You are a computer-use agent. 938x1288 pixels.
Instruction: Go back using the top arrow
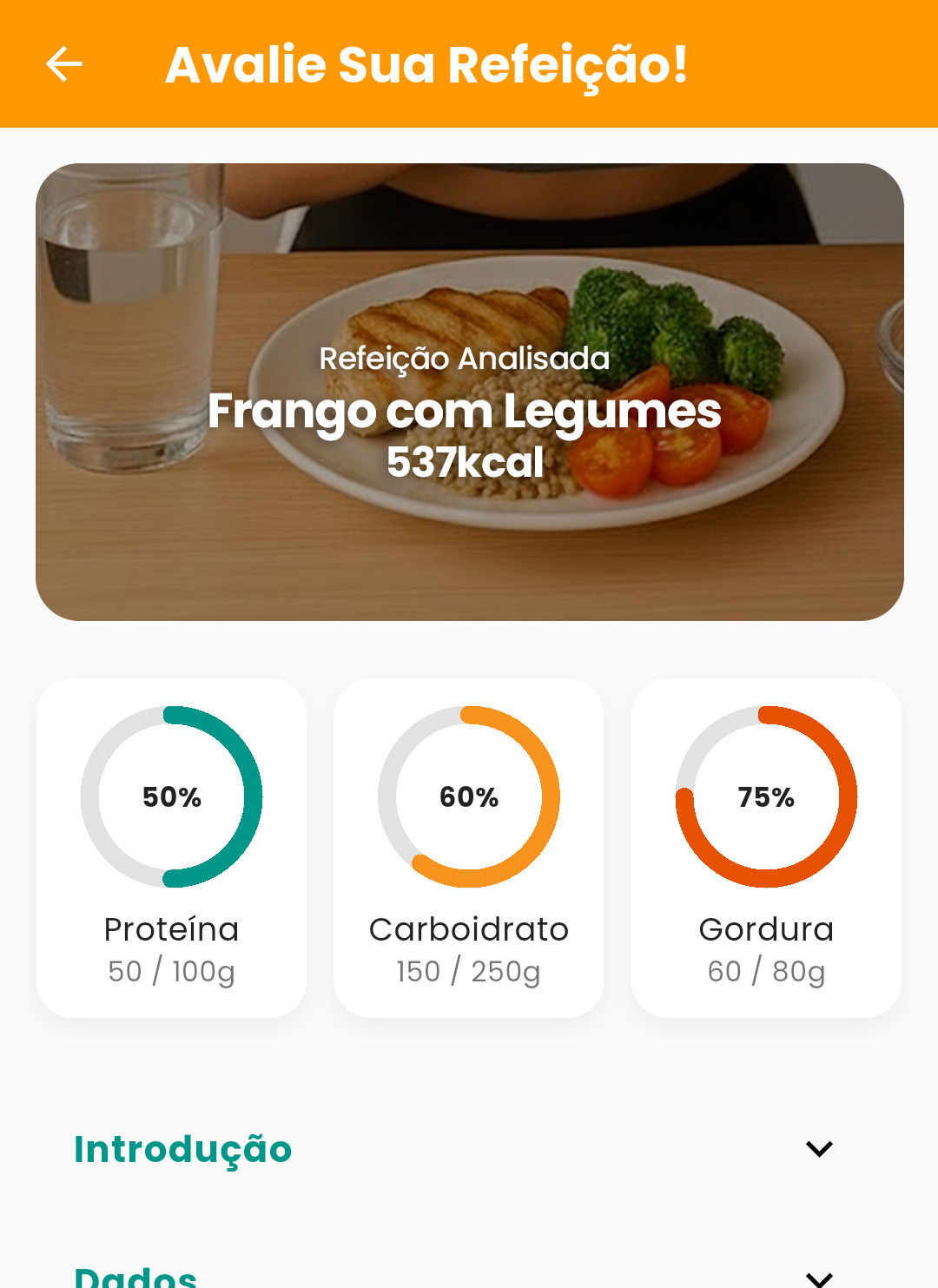coord(63,64)
